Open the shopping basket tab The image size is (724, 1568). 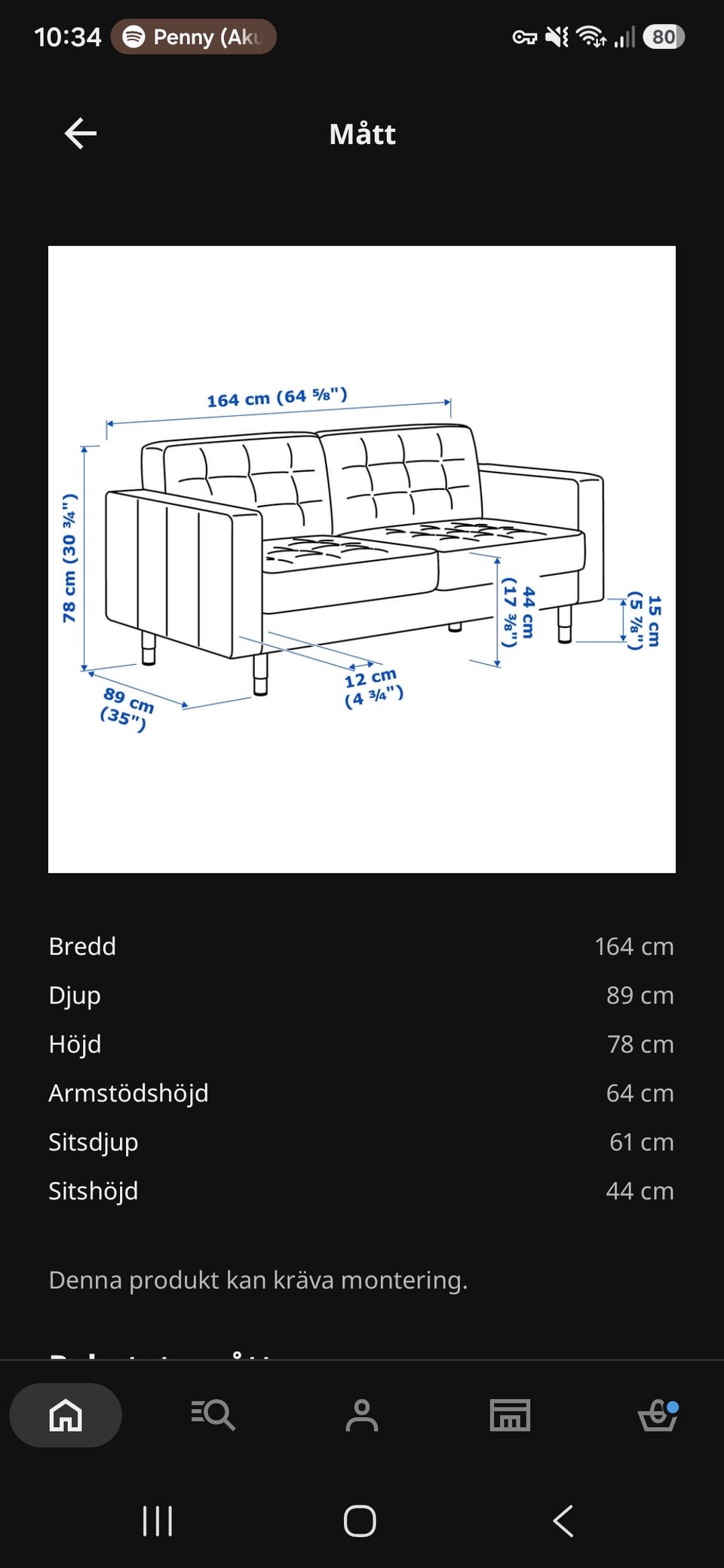pyautogui.click(x=658, y=1415)
